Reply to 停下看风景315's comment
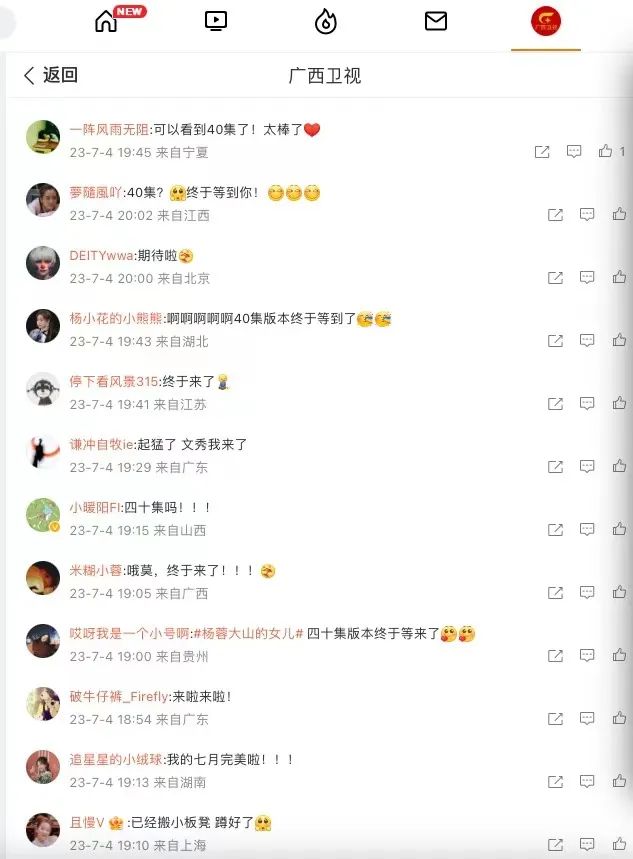The height and width of the screenshot is (859, 633). (x=588, y=404)
